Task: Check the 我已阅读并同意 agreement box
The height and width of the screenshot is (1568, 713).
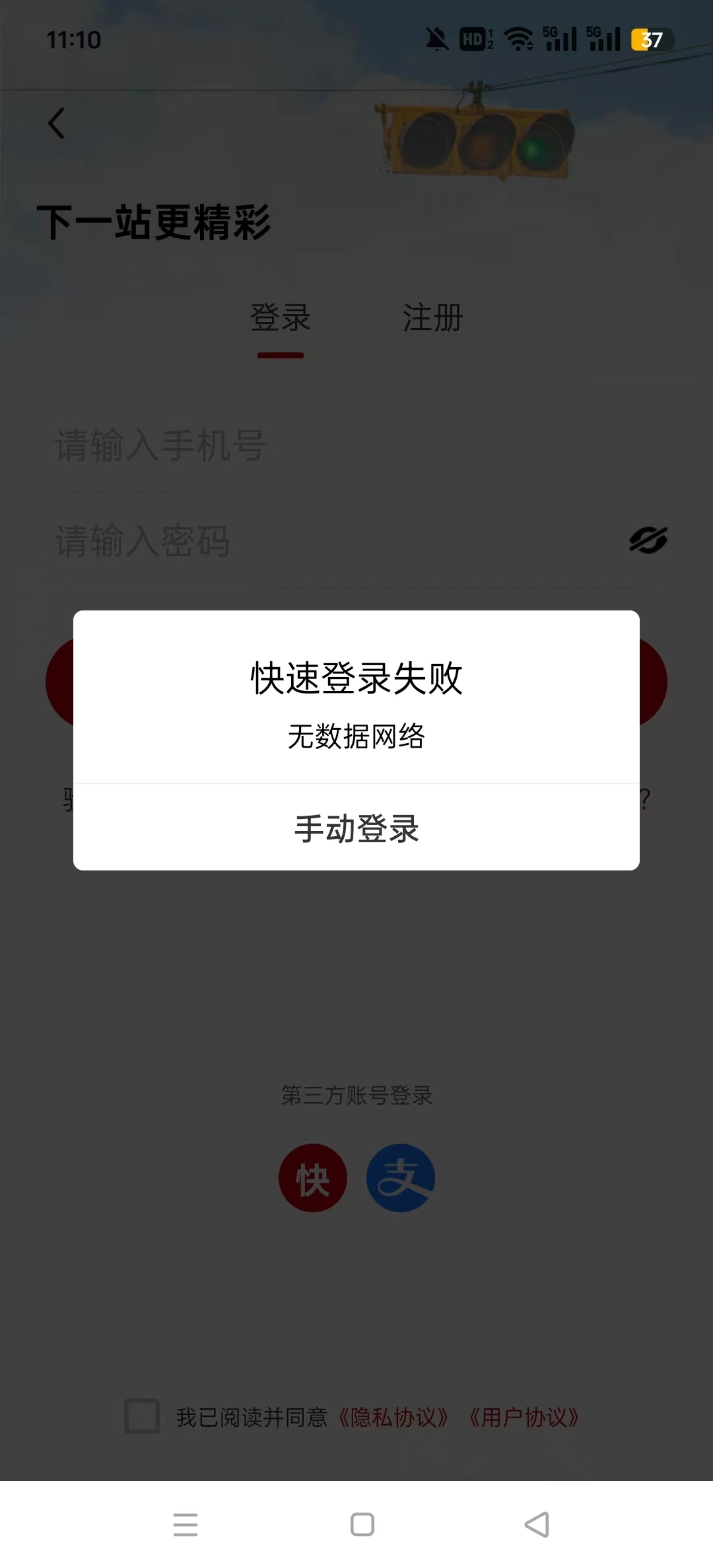Action: [x=142, y=1416]
